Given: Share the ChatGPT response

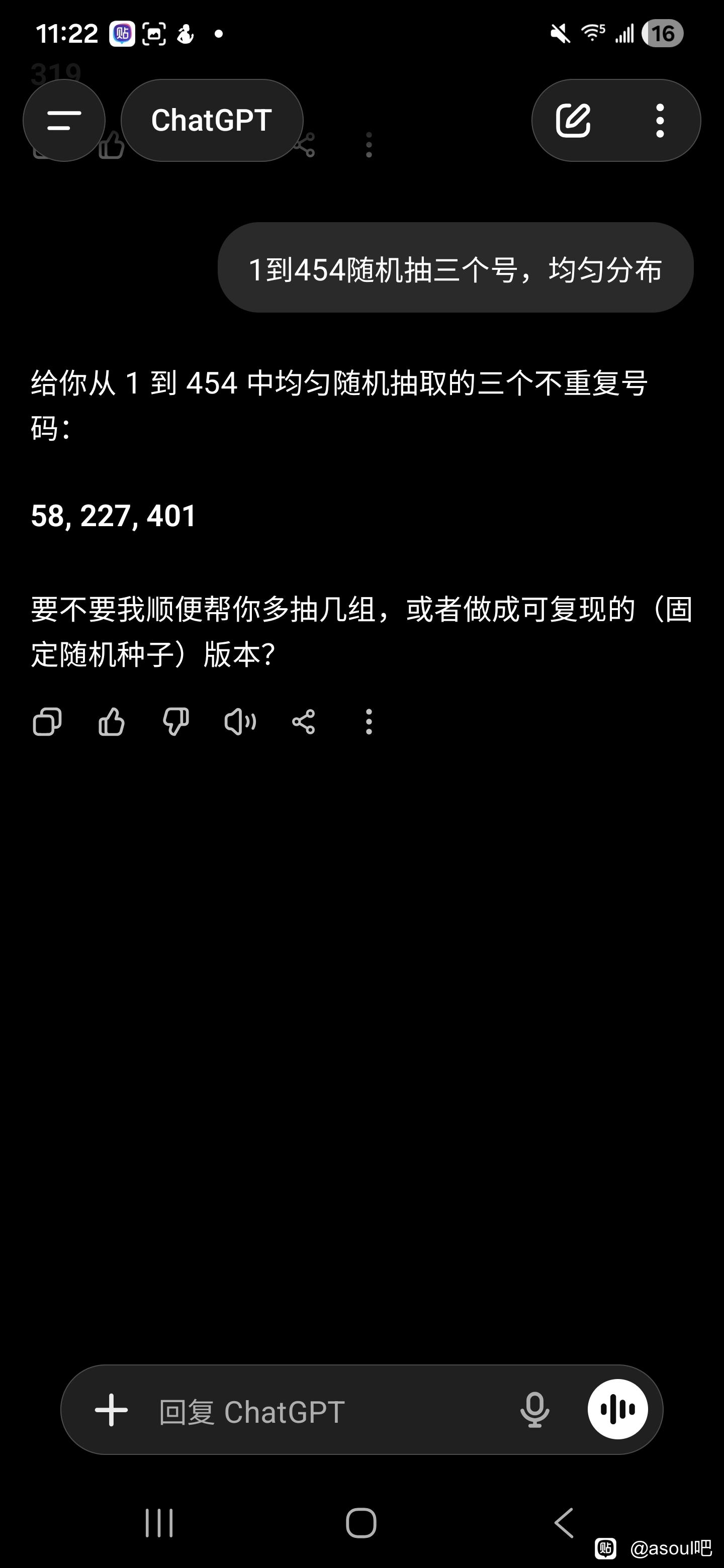Looking at the screenshot, I should (304, 722).
